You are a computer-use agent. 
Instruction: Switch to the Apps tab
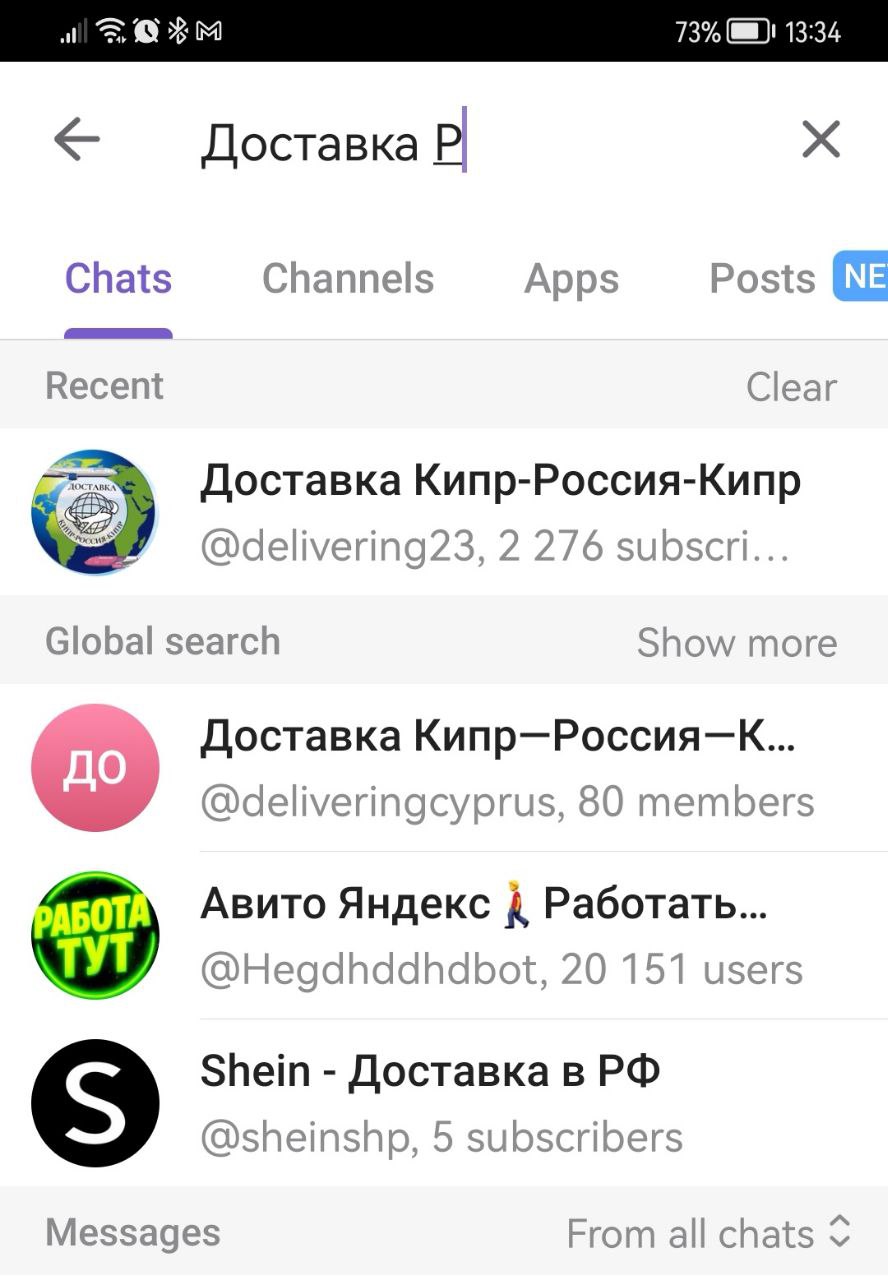click(x=571, y=279)
